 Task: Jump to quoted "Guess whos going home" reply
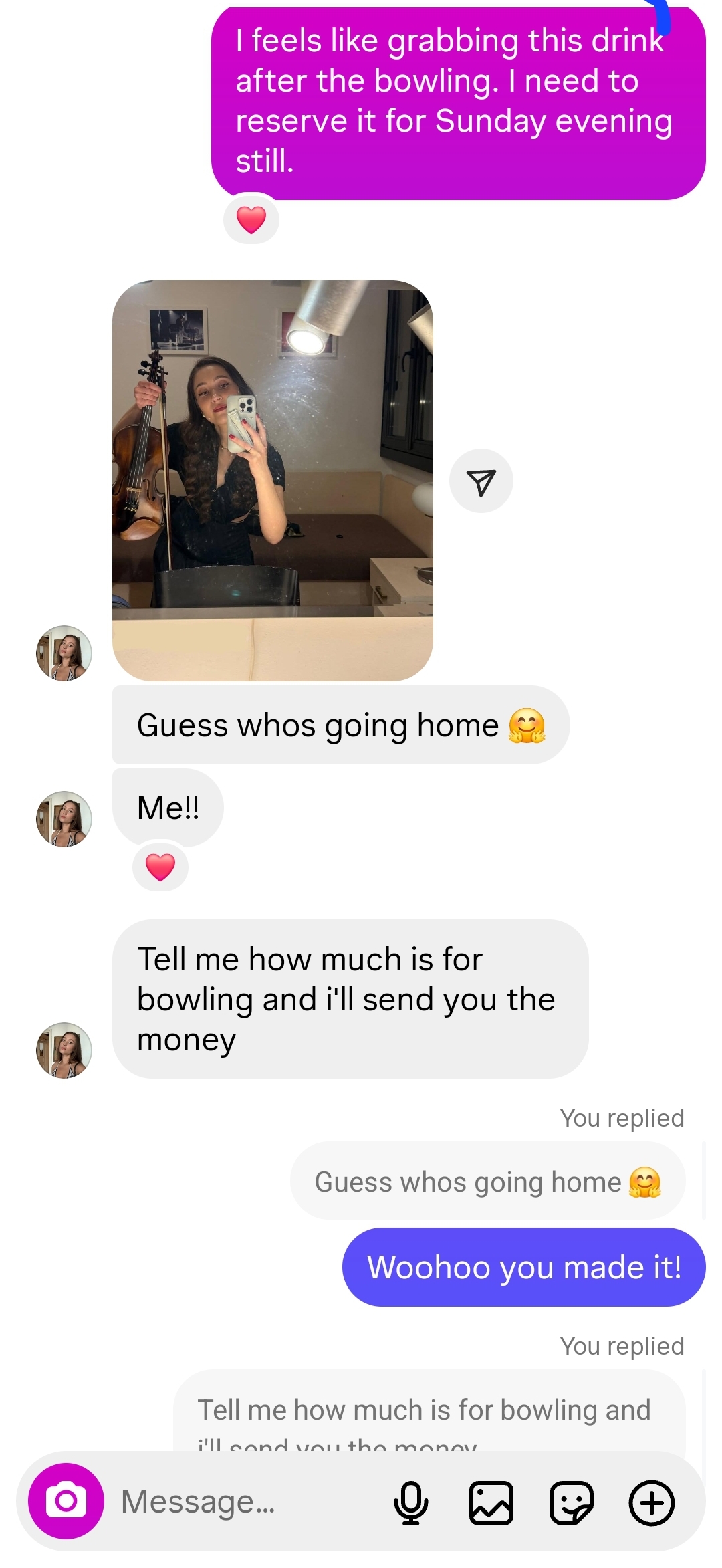[x=487, y=1182]
